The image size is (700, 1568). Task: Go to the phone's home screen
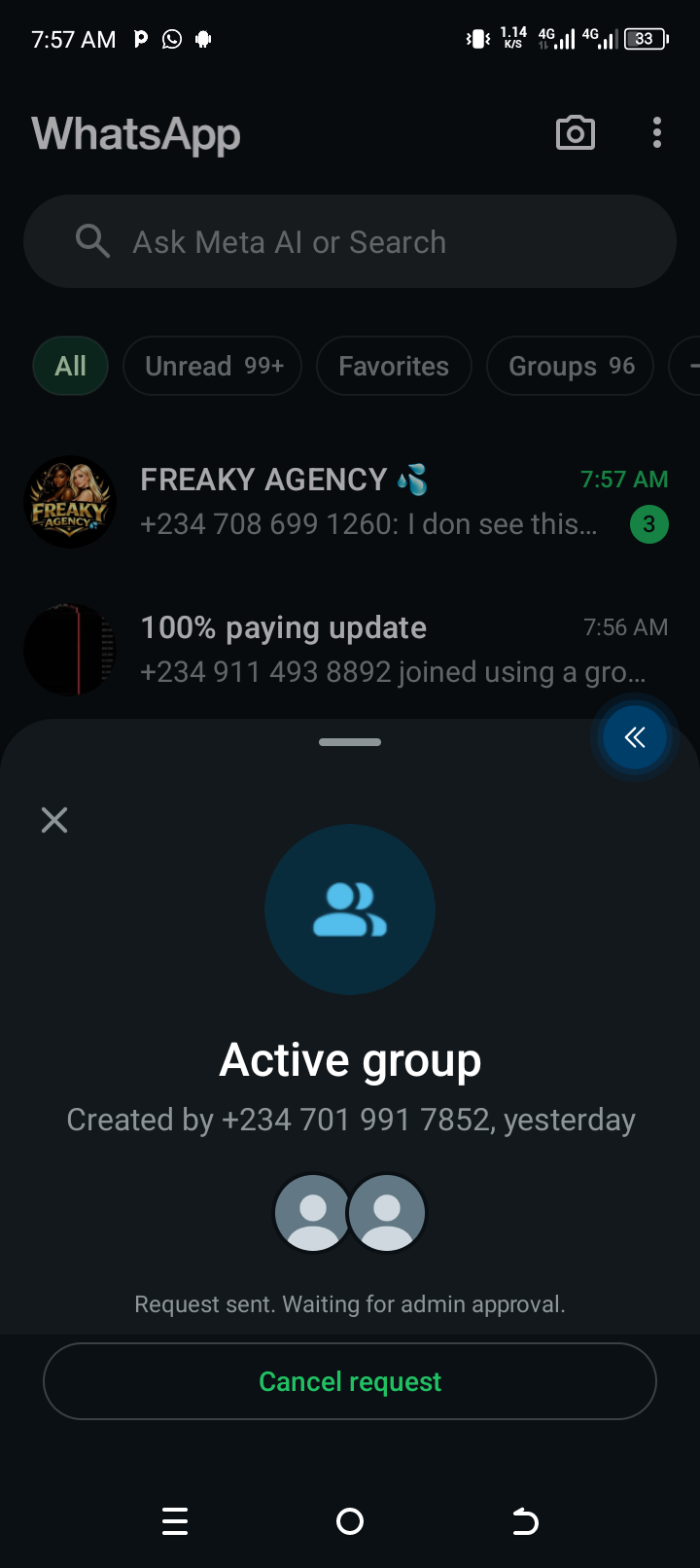tap(350, 1521)
